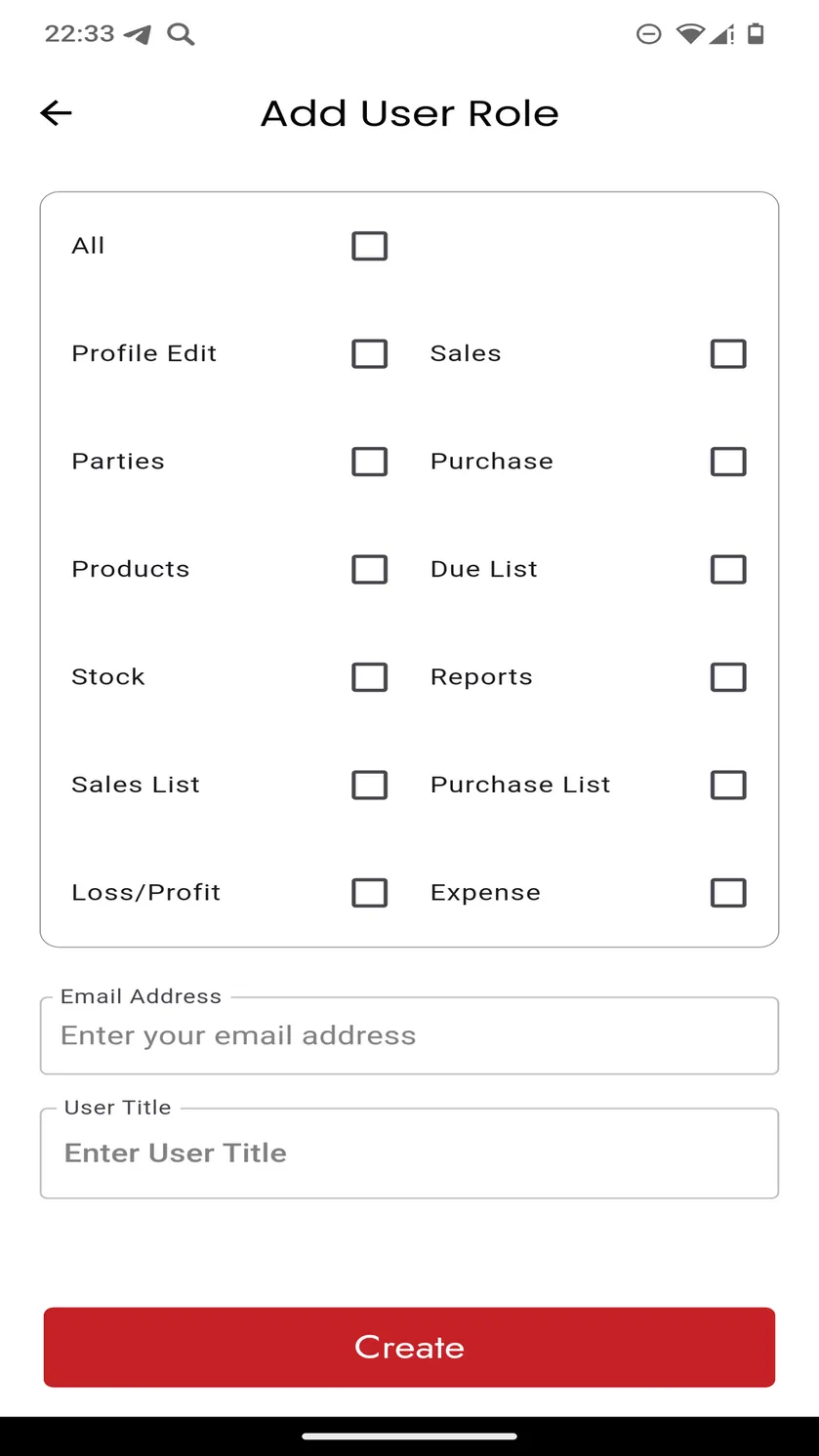
Task: Select the Loss/Profit checkbox
Action: [370, 893]
